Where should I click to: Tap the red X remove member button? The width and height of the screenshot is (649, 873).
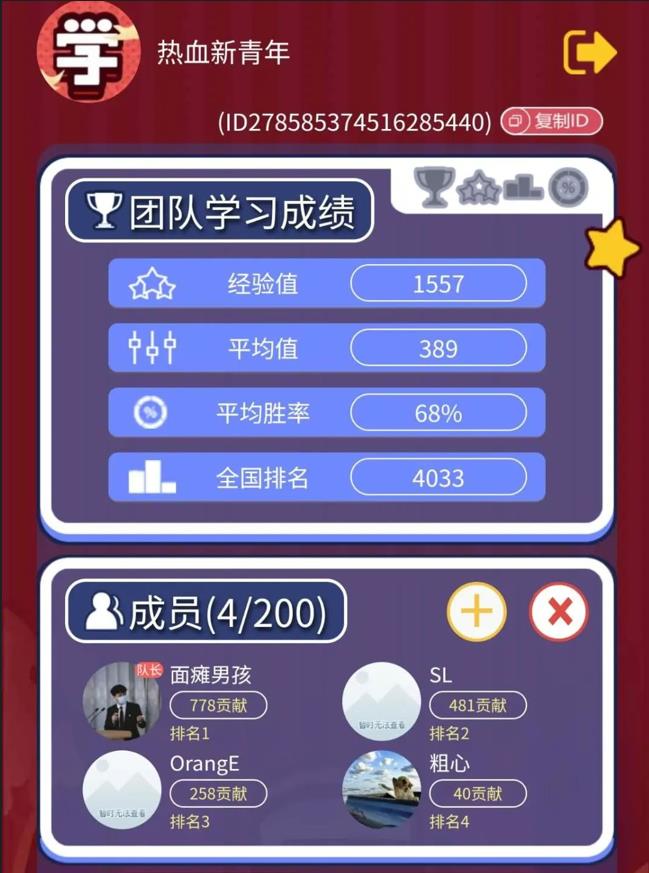pyautogui.click(x=559, y=611)
